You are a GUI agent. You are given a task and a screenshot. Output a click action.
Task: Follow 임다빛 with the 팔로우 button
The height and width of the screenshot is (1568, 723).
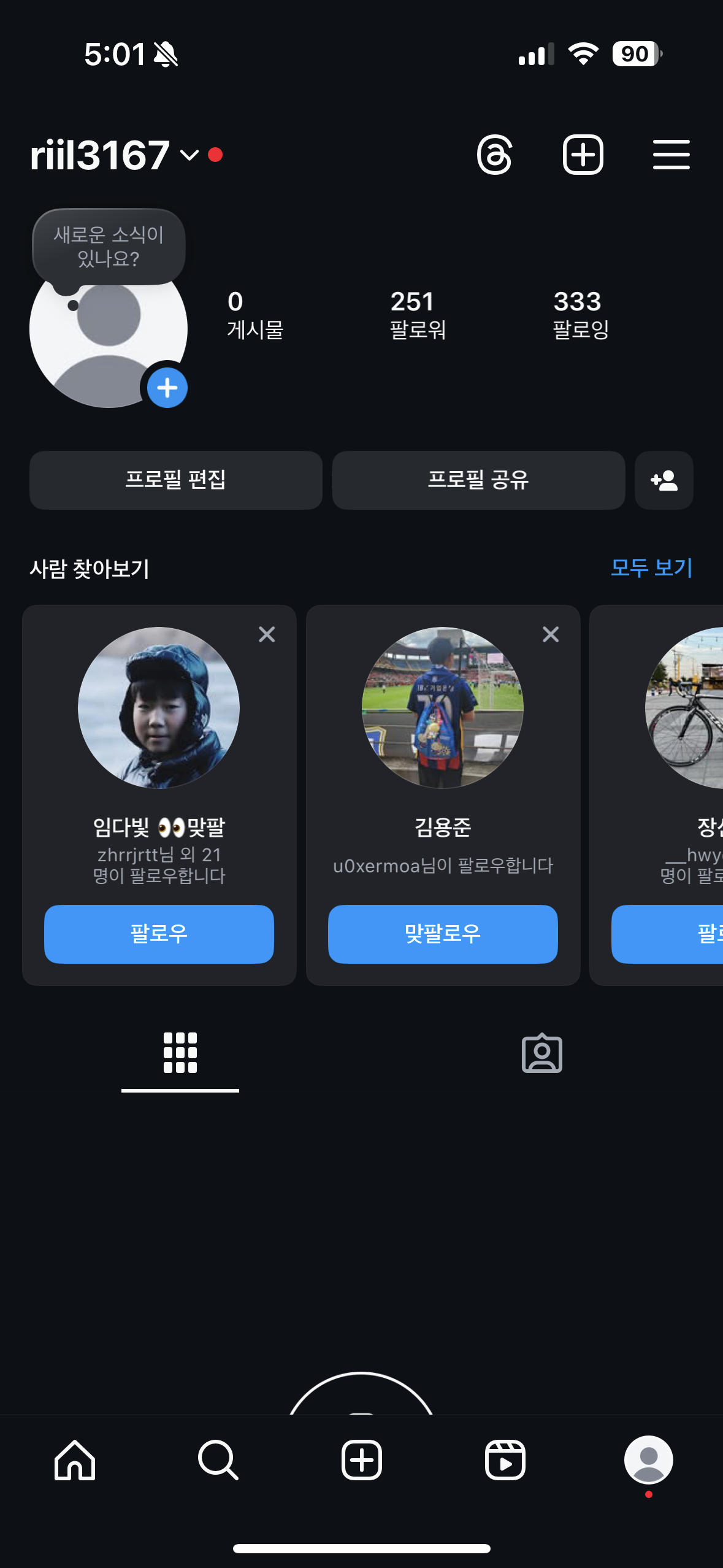click(x=159, y=934)
